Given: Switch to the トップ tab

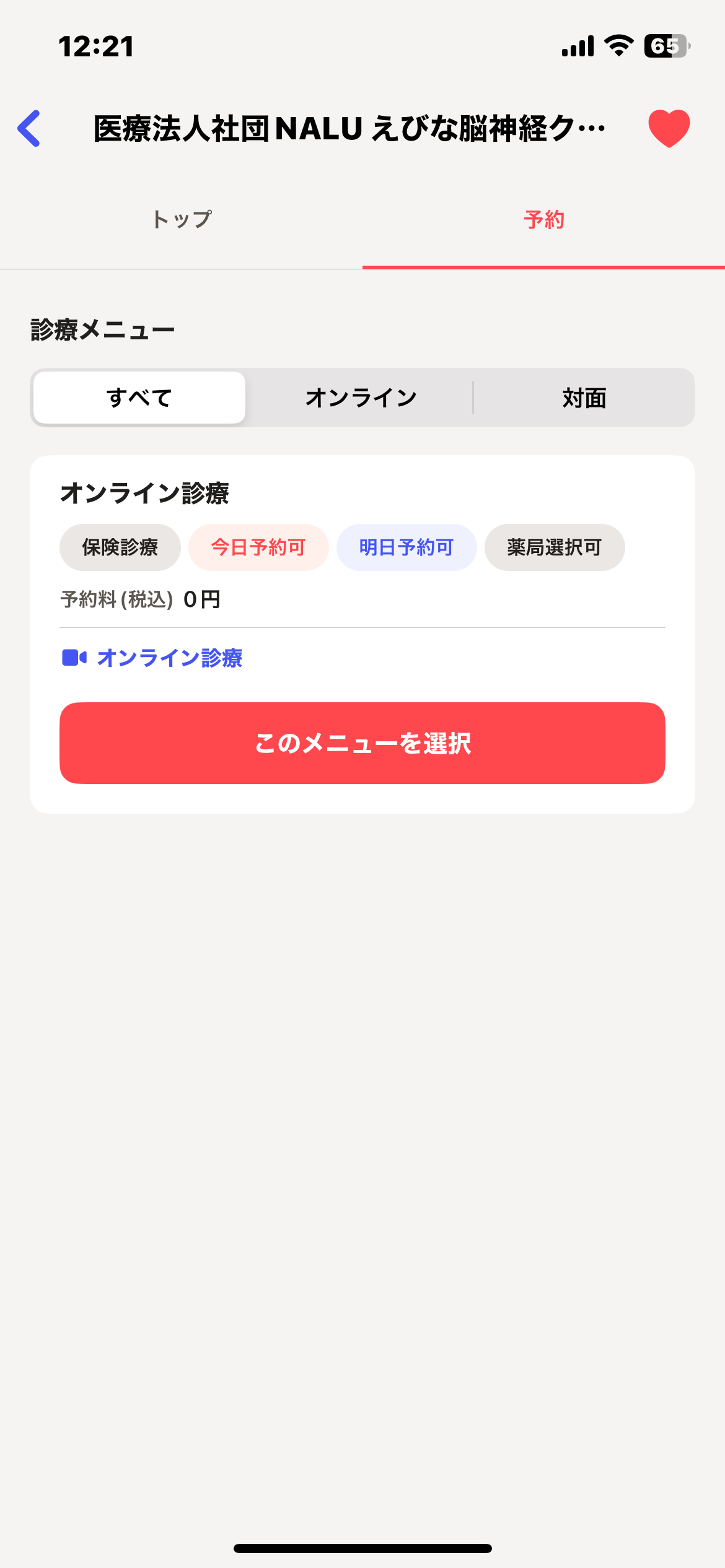Looking at the screenshot, I should click(x=181, y=219).
